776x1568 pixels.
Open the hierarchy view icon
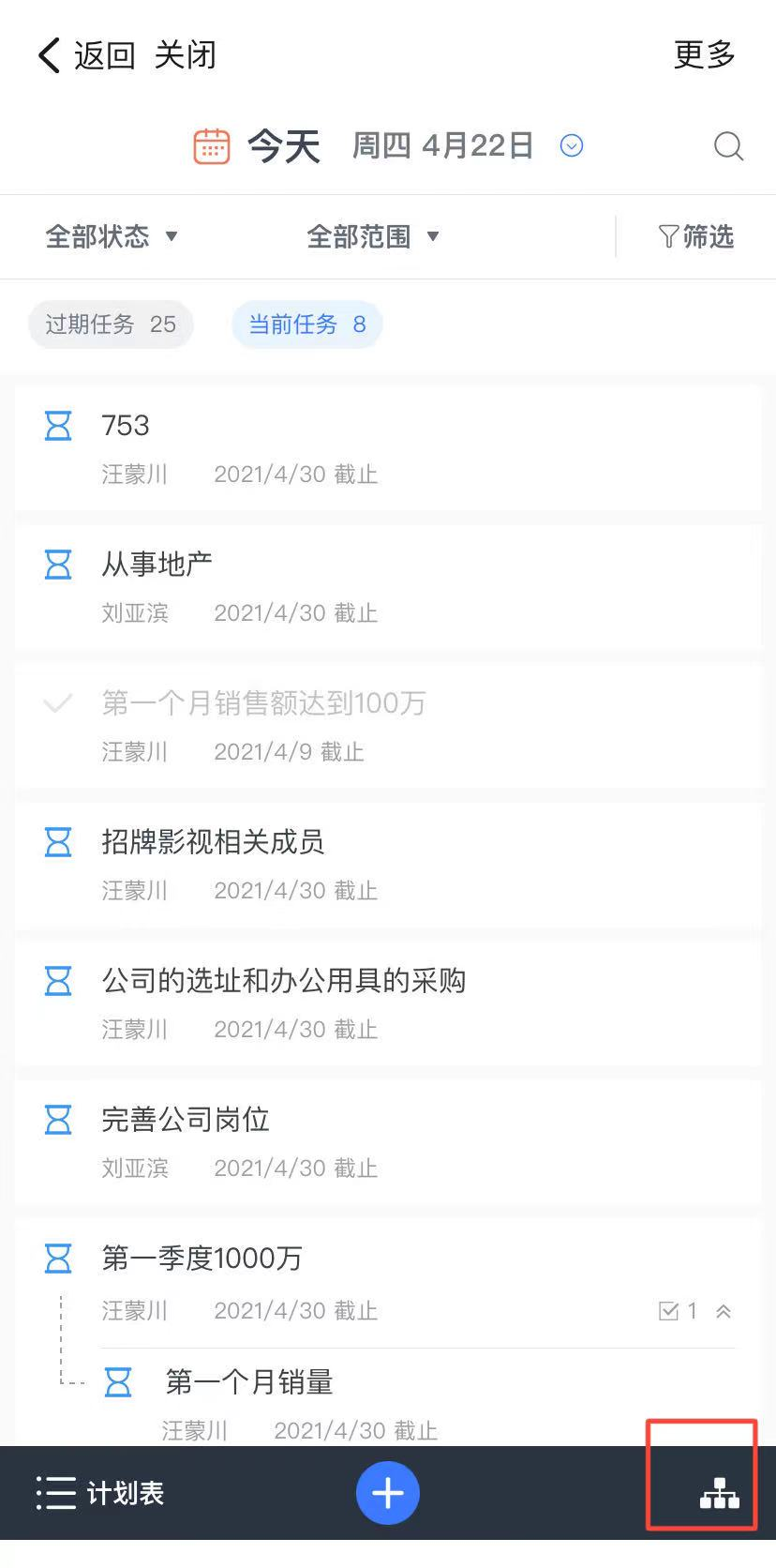(x=719, y=1493)
